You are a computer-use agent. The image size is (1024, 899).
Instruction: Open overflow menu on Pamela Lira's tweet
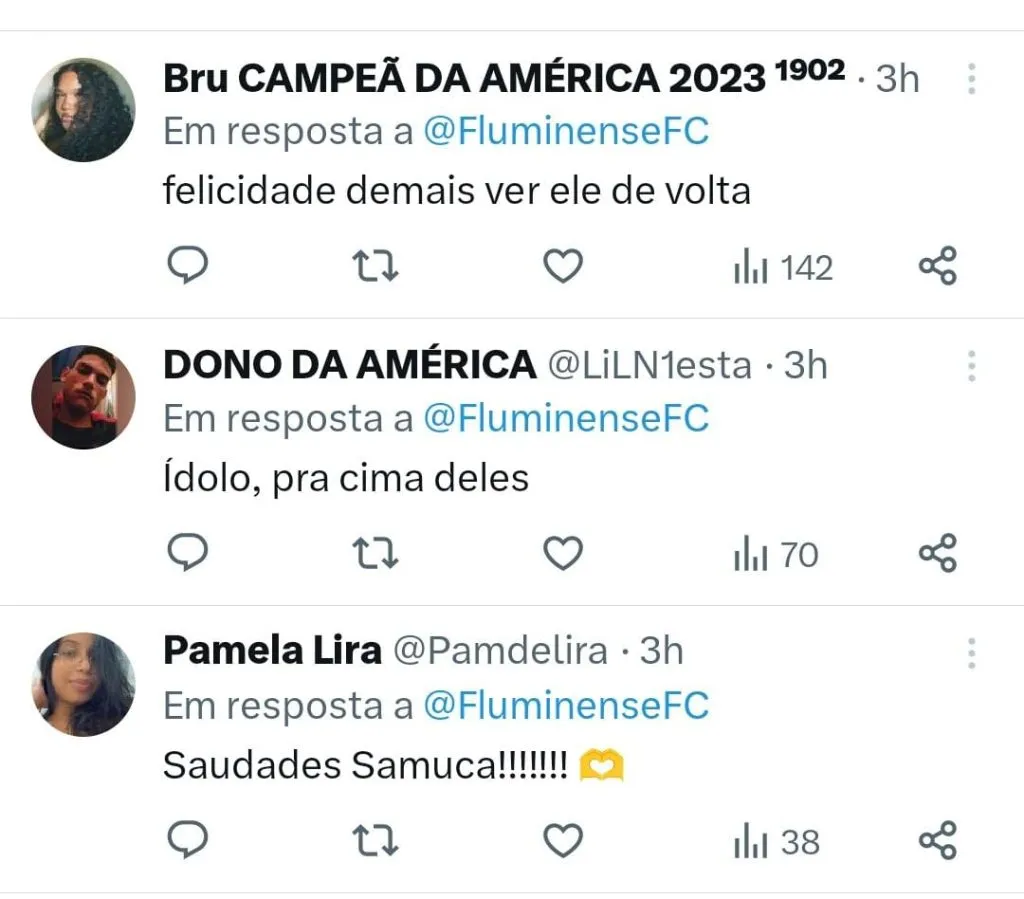pyautogui.click(x=971, y=653)
